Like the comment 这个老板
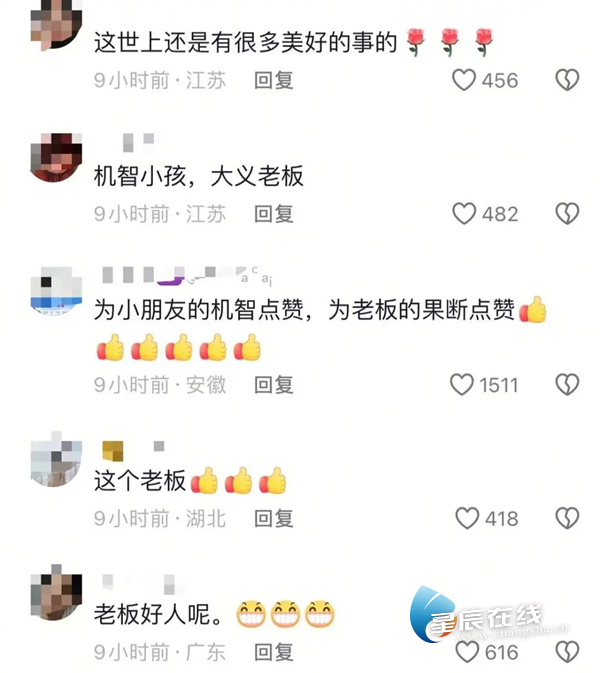Viewport: 600px width, 673px height. 467,518
